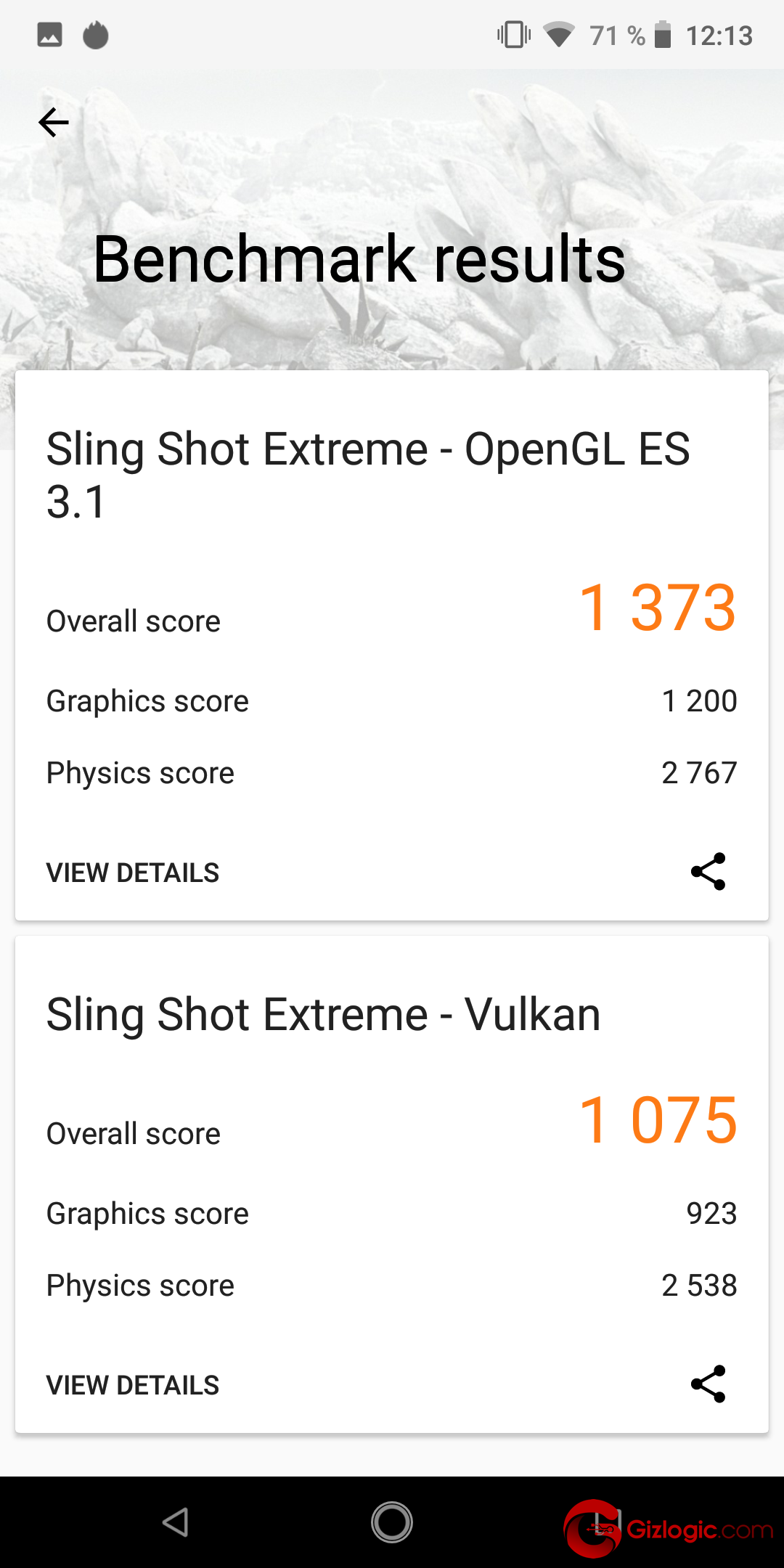The image size is (784, 1568).
Task: Tap the system back button
Action: pyautogui.click(x=176, y=1522)
